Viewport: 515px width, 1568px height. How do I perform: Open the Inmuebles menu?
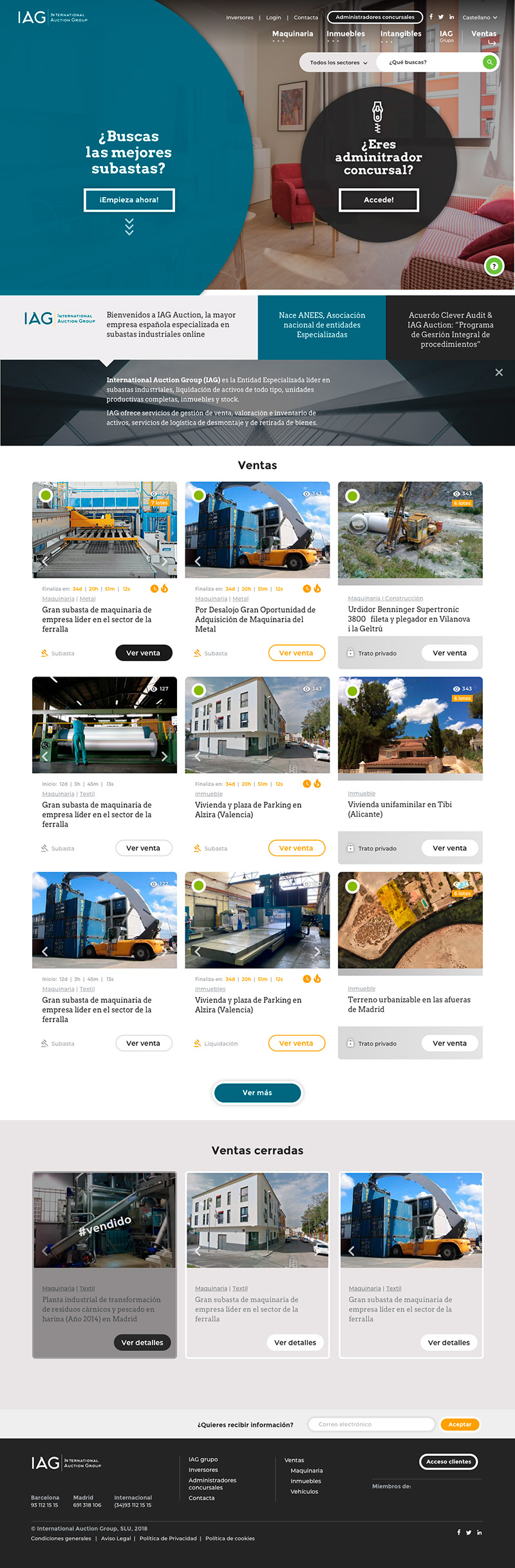click(x=346, y=34)
